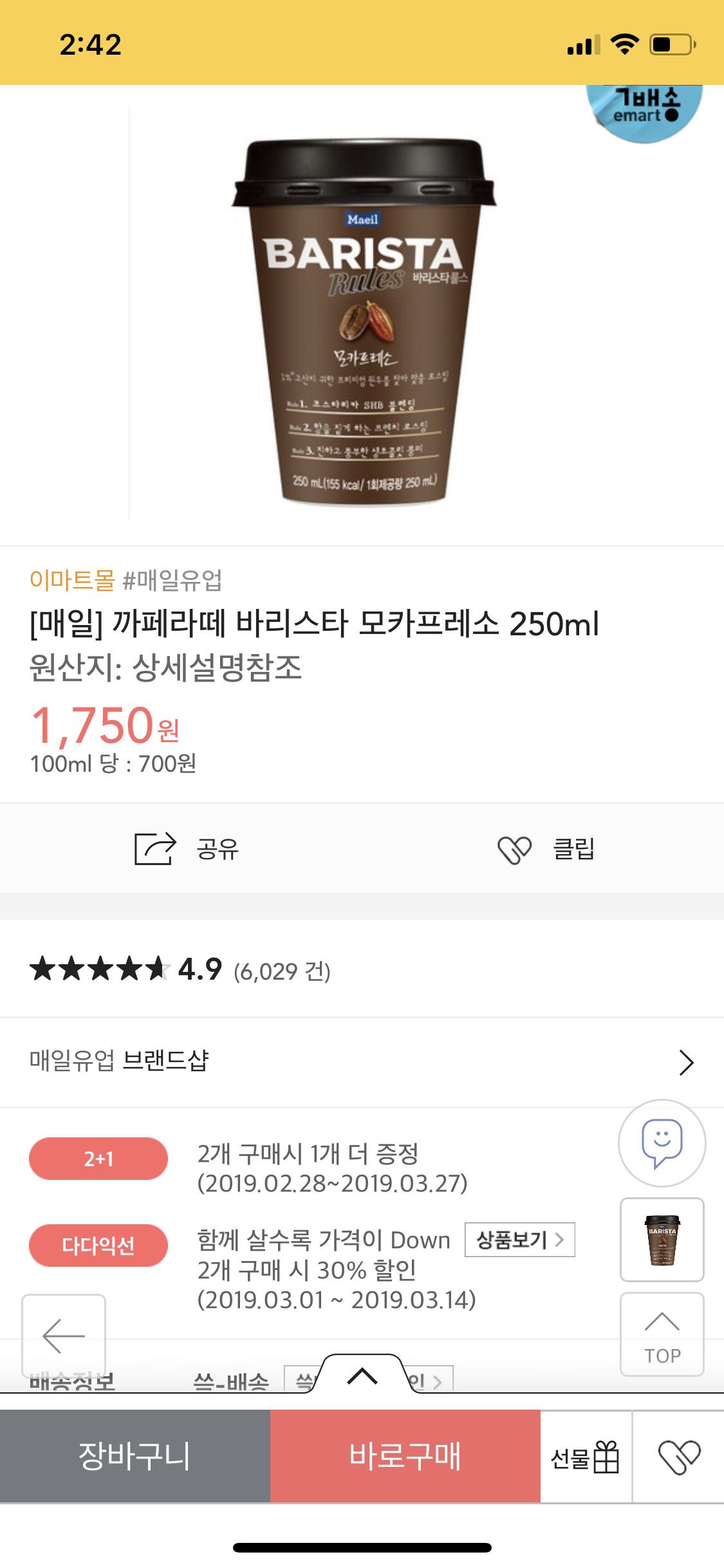This screenshot has width=724, height=1568.
Task: Add the item to 장바구니
Action: click(135, 1456)
